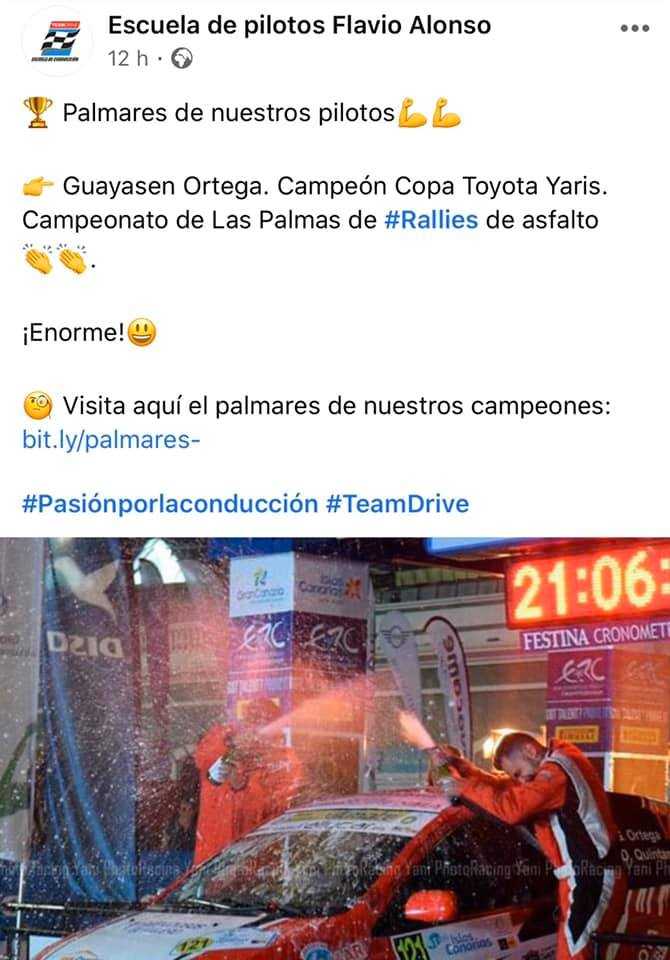Open the post's three-dot options menu
This screenshot has width=670, height=960.
click(634, 29)
